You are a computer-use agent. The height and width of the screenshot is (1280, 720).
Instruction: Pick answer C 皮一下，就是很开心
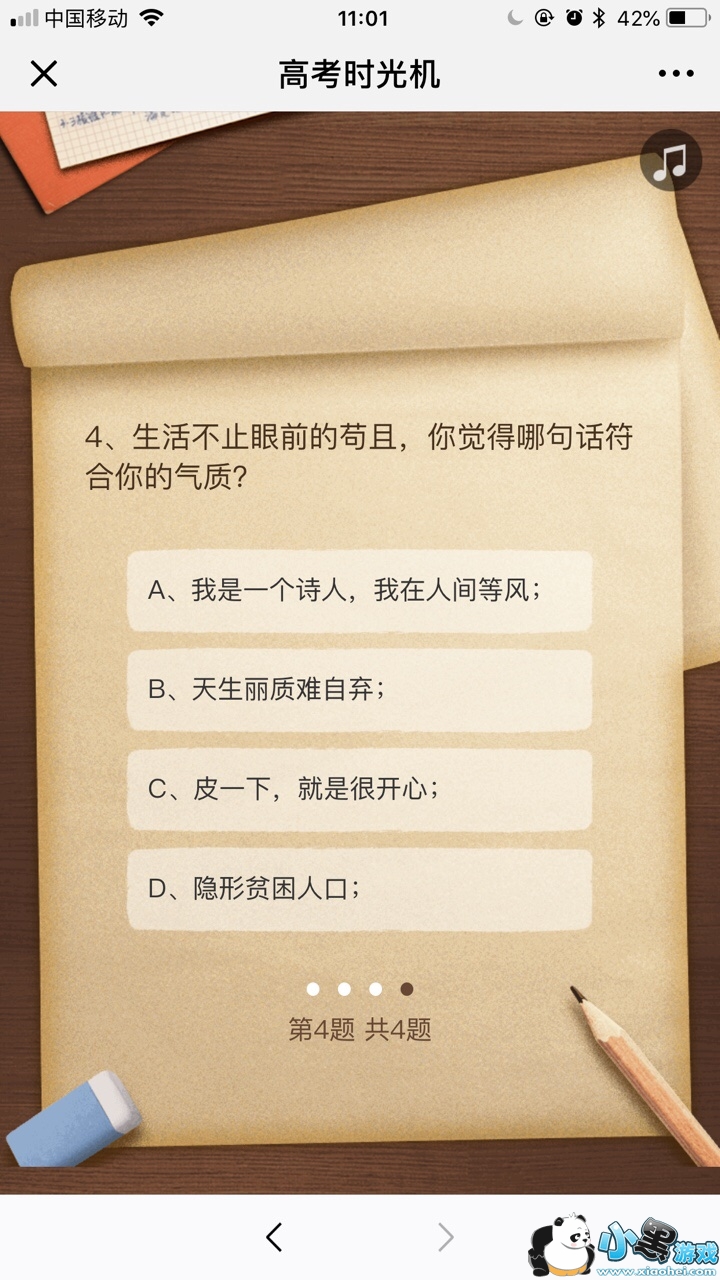[x=360, y=790]
